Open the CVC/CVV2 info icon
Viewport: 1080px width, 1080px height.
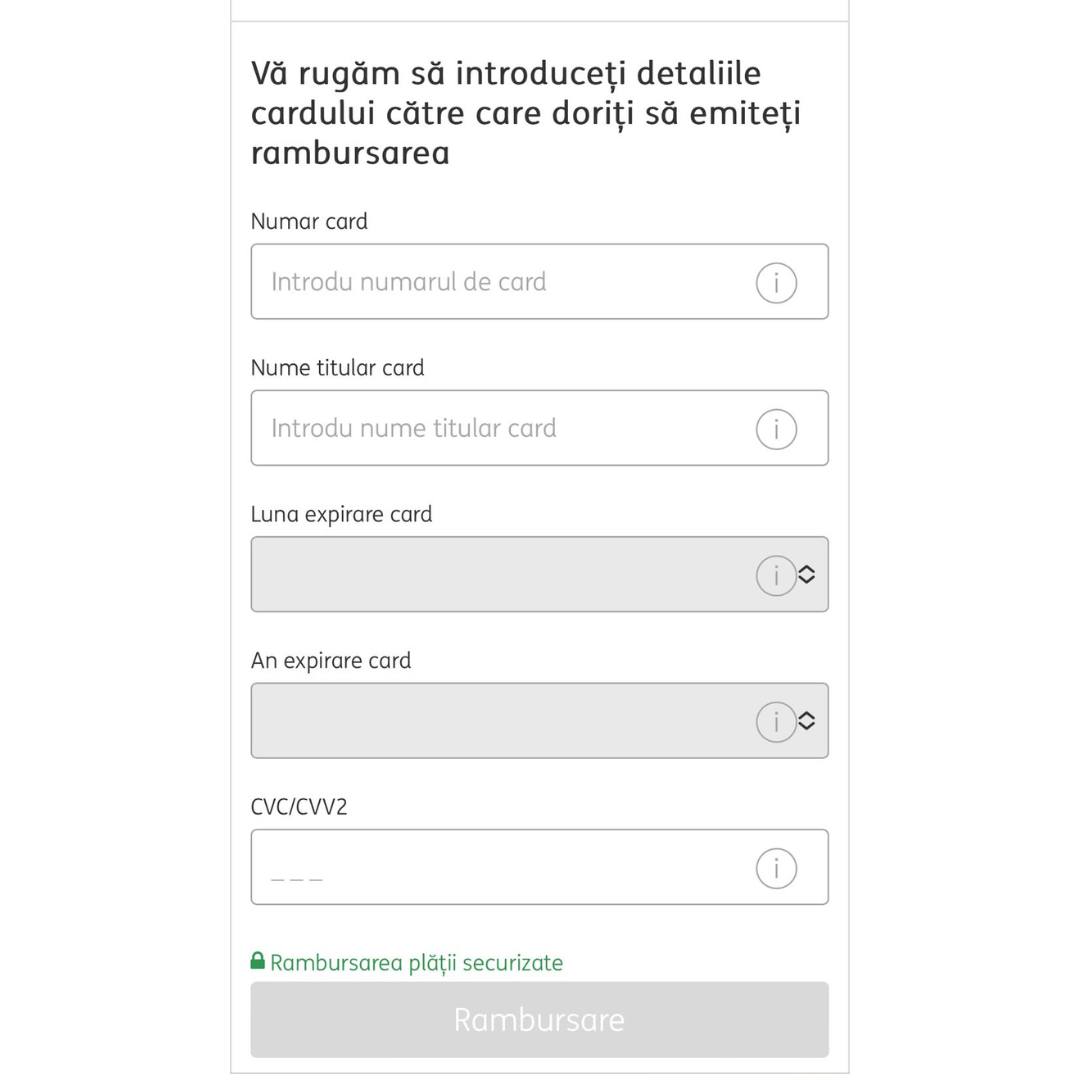coord(776,868)
